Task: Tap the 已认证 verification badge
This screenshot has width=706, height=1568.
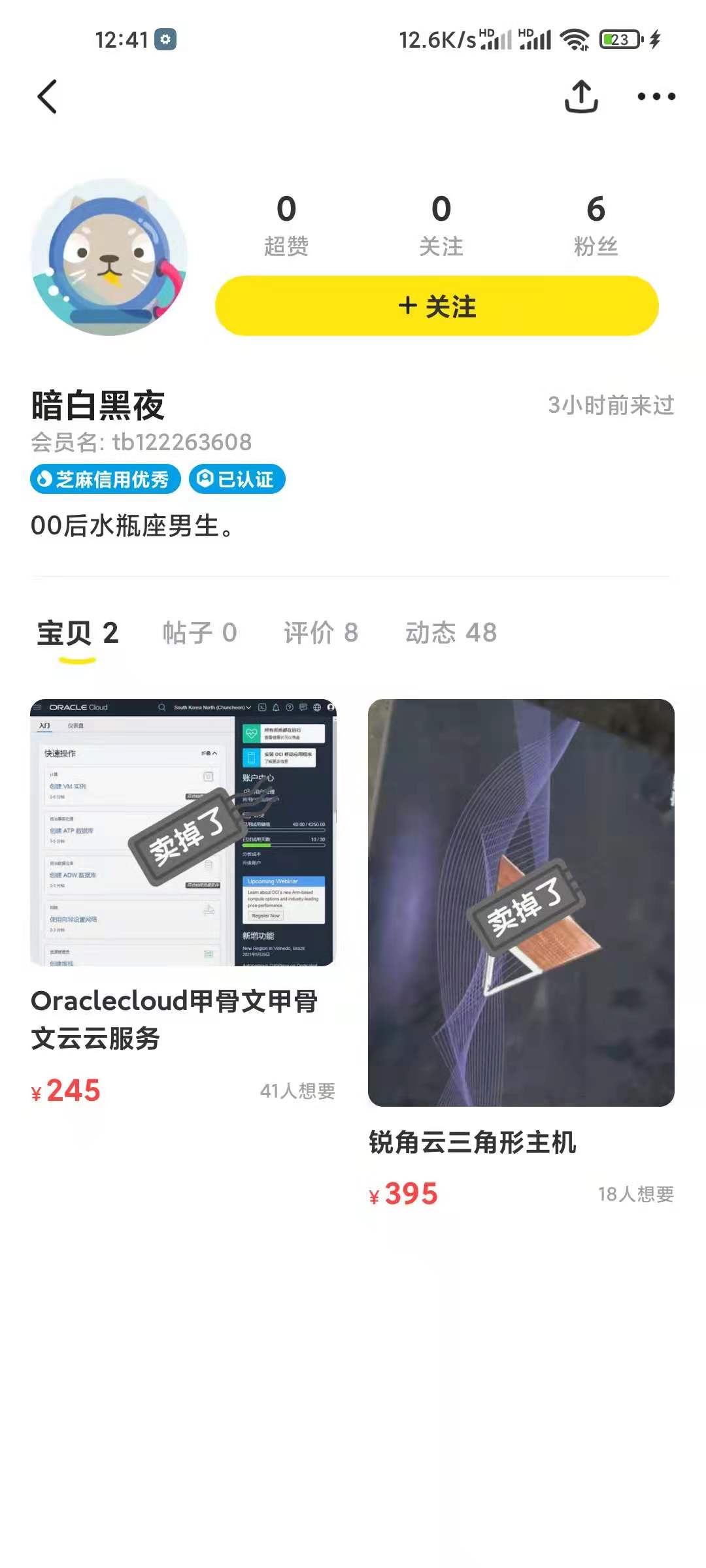Action: point(237,480)
